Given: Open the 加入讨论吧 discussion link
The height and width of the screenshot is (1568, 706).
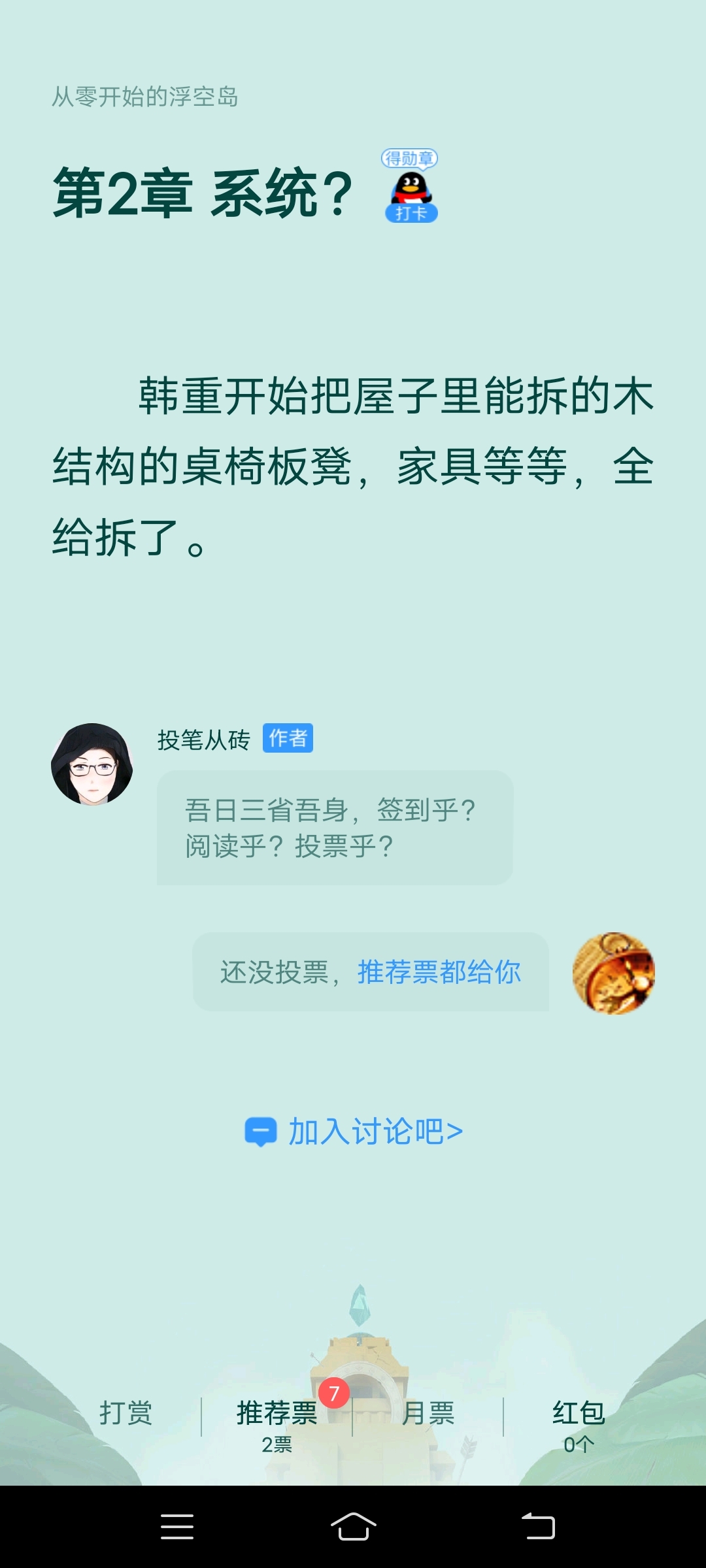Looking at the screenshot, I should pyautogui.click(x=354, y=1132).
